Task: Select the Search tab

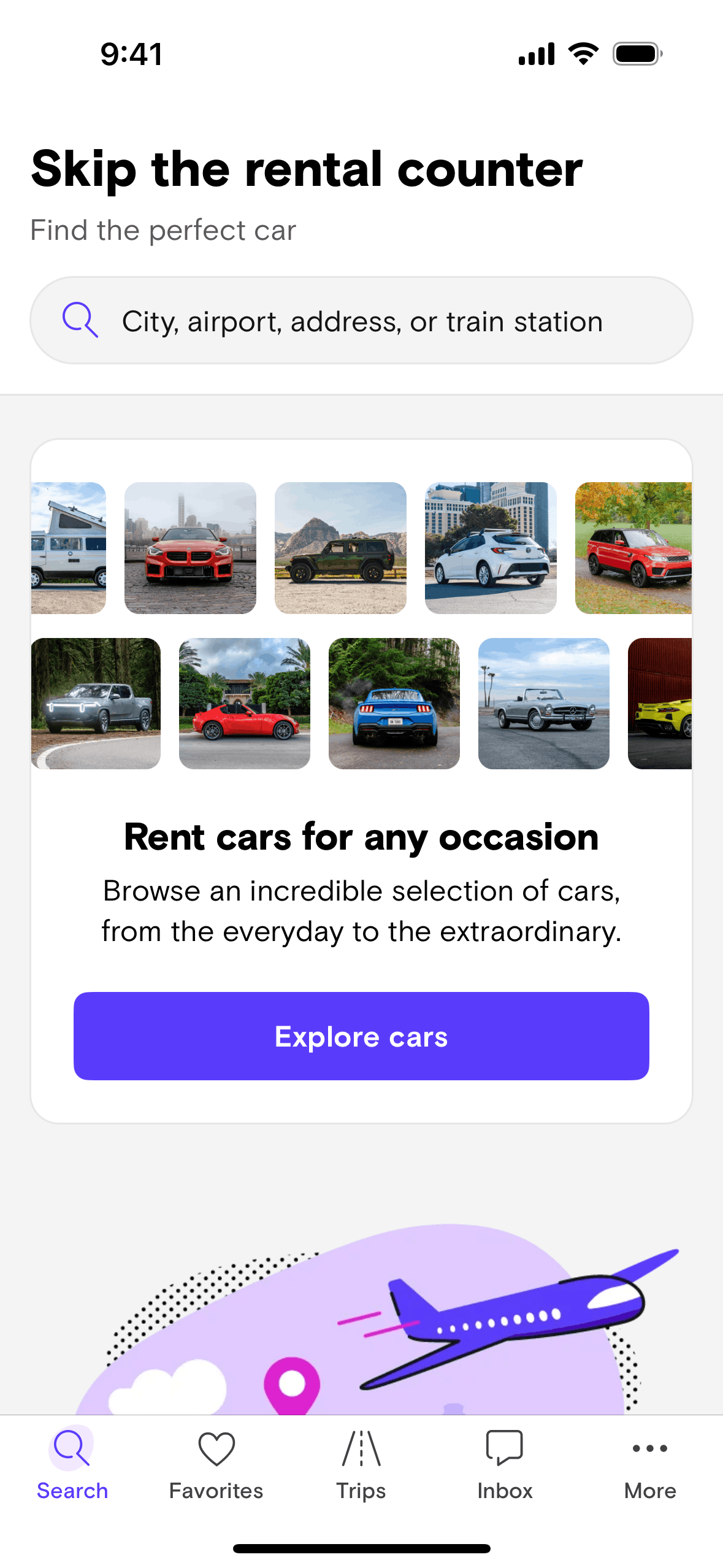Action: click(72, 1464)
